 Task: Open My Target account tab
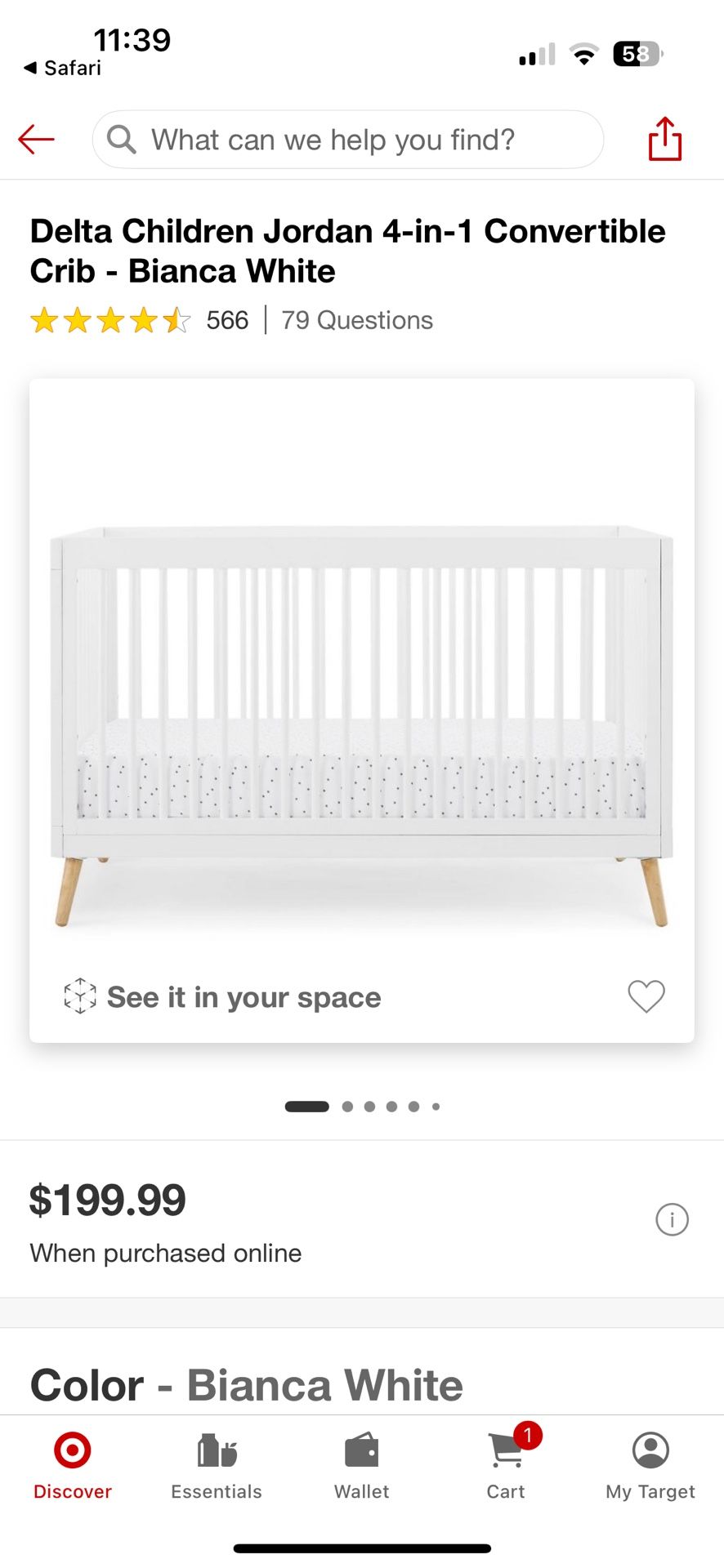click(x=650, y=1466)
